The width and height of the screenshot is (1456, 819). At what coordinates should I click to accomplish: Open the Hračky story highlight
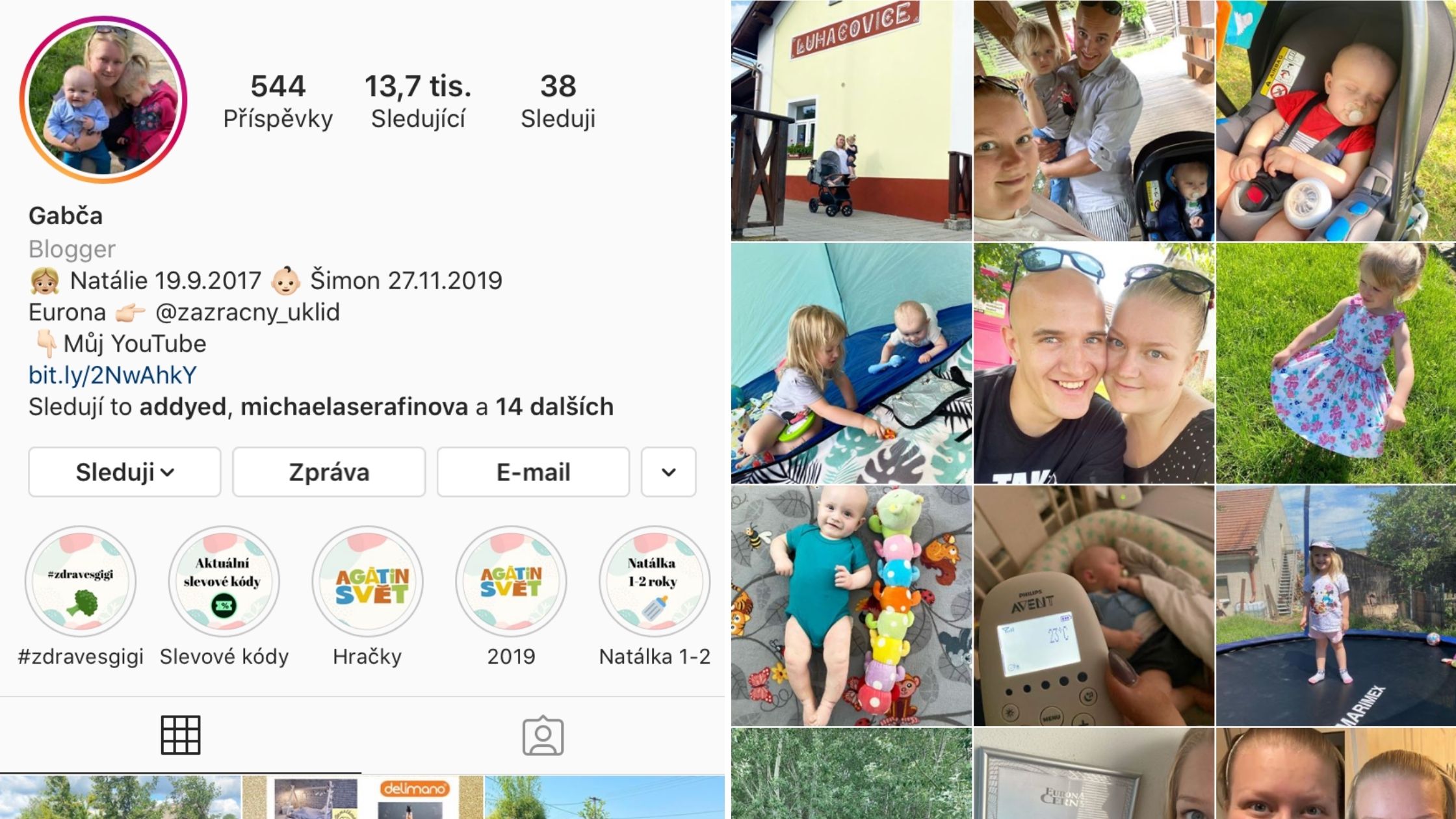coord(367,582)
